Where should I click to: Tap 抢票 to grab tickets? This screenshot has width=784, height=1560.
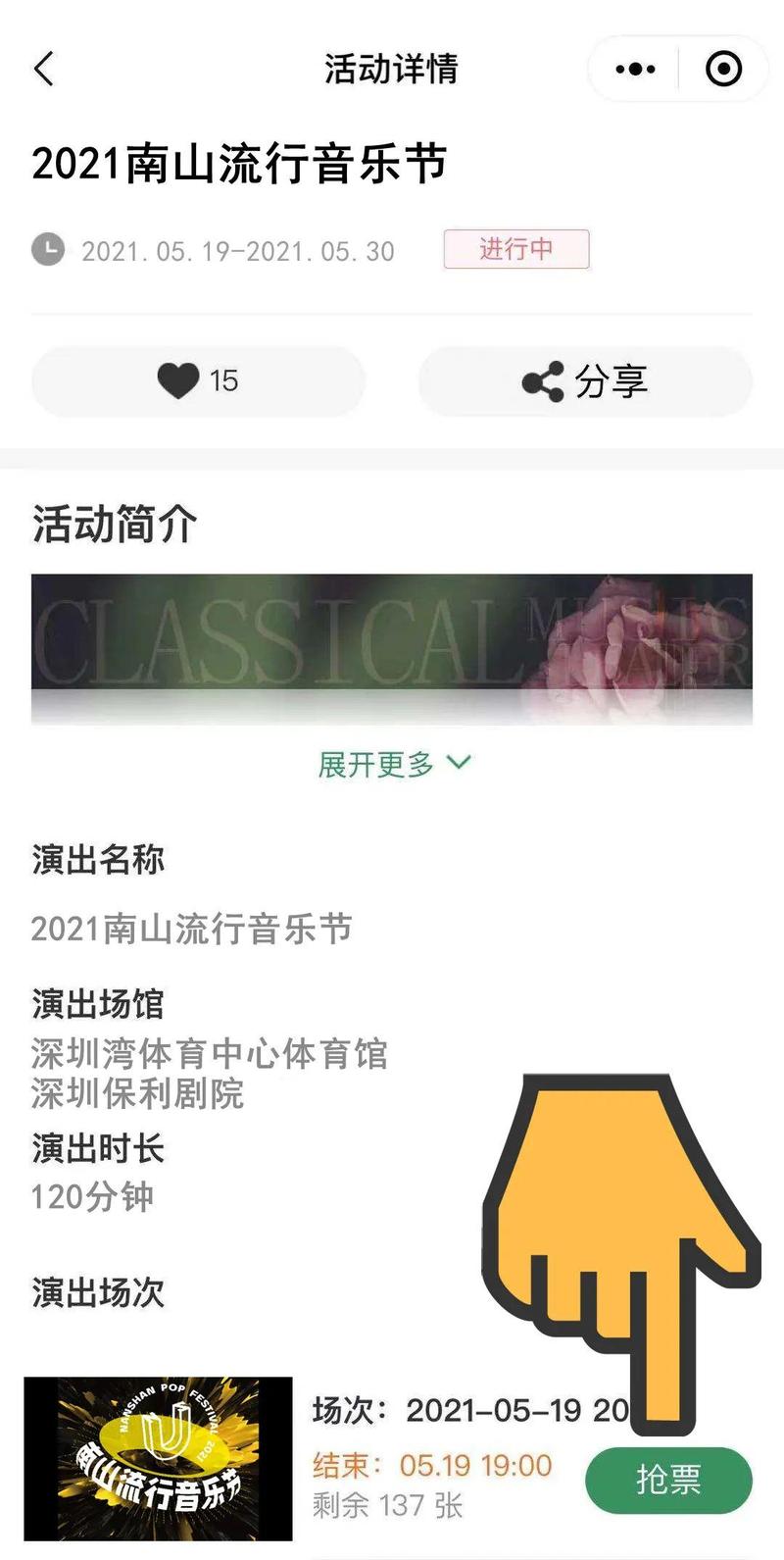[668, 1480]
